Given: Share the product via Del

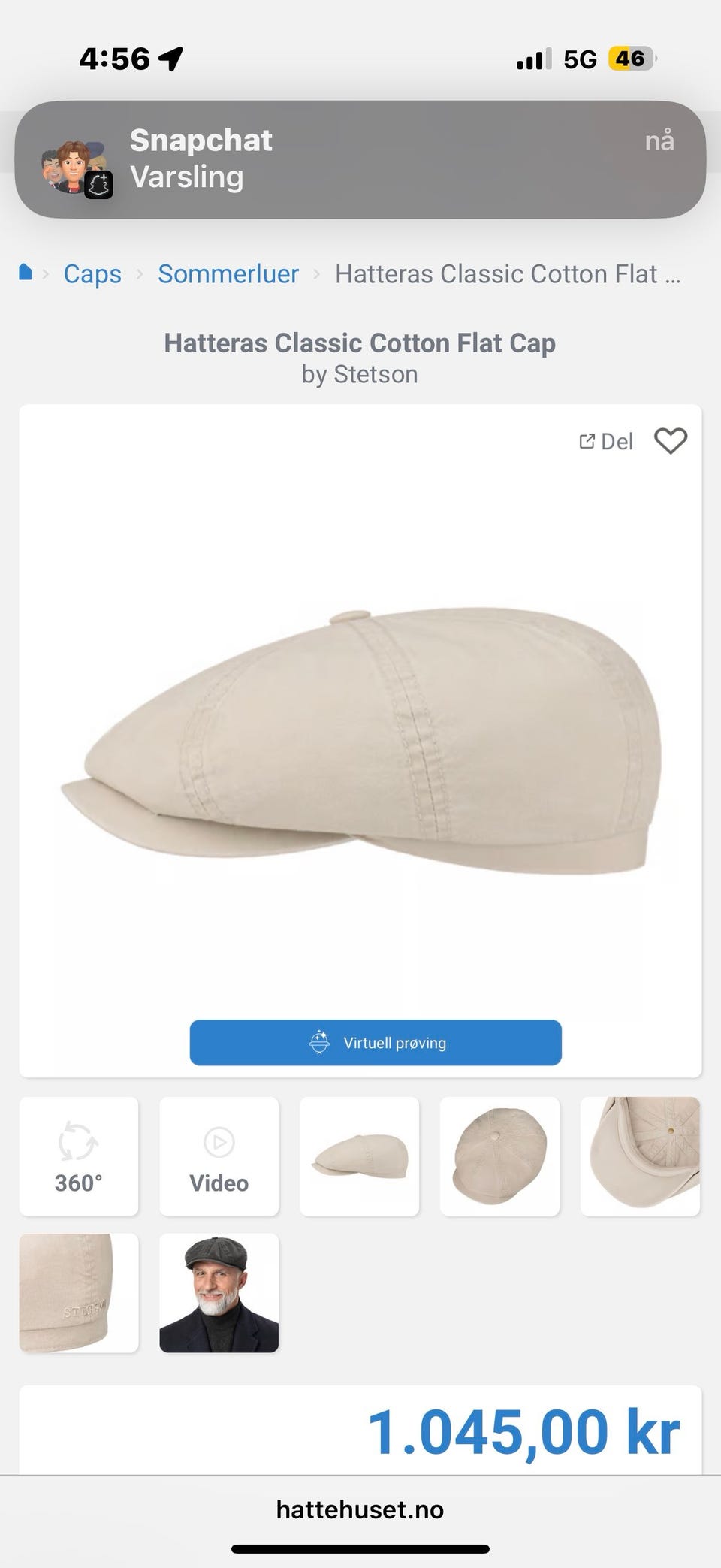Looking at the screenshot, I should point(606,441).
